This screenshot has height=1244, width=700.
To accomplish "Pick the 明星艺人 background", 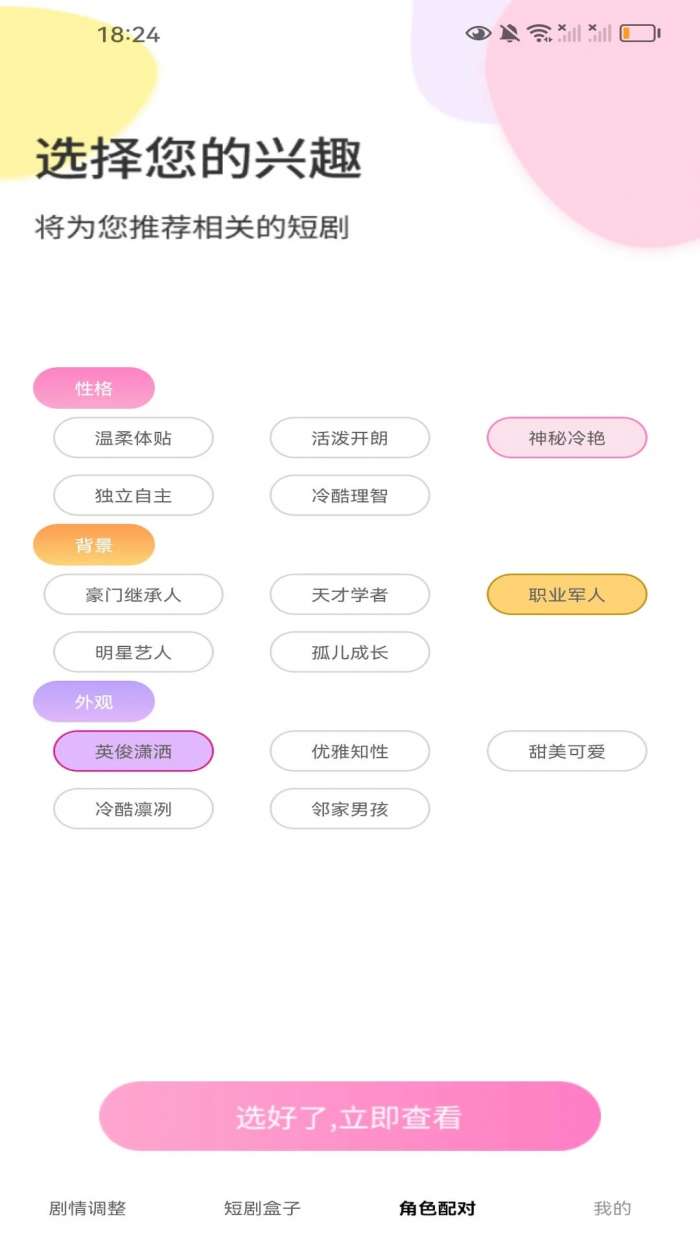I will coord(133,652).
